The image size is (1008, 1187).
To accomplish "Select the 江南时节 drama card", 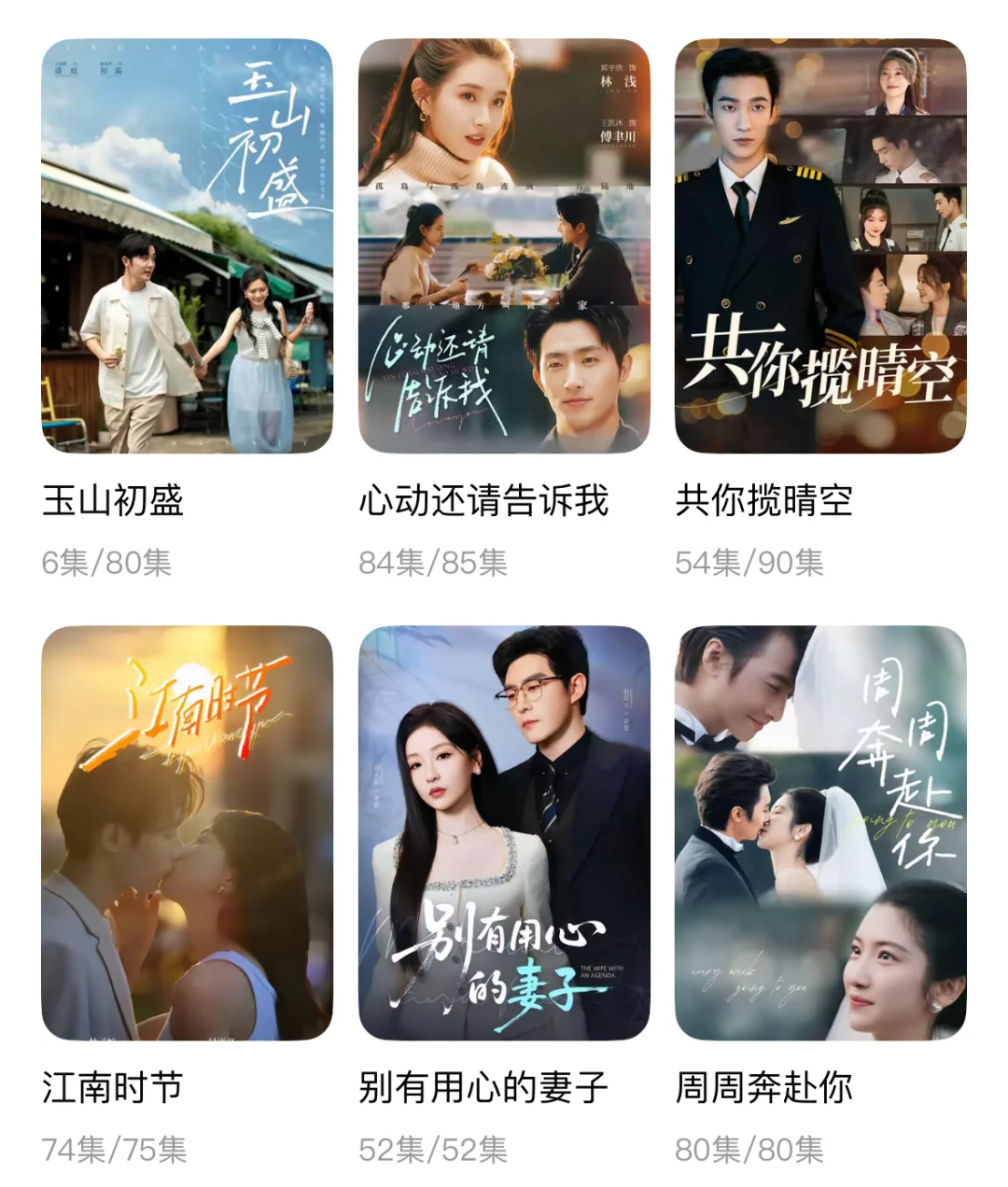I will [x=187, y=832].
